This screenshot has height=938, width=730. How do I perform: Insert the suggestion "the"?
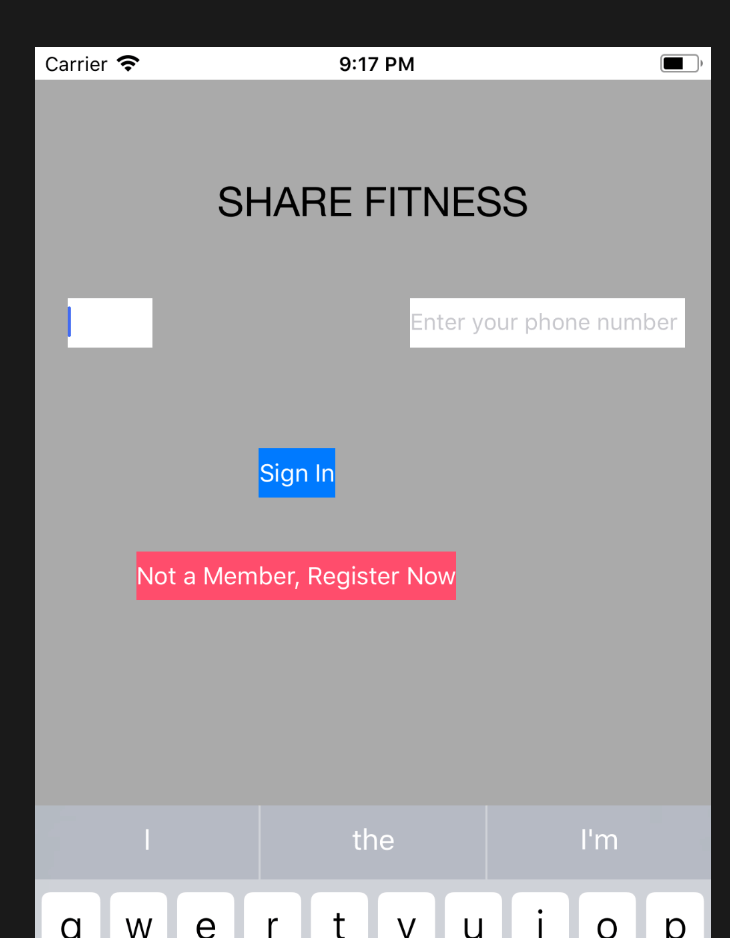[x=373, y=841]
